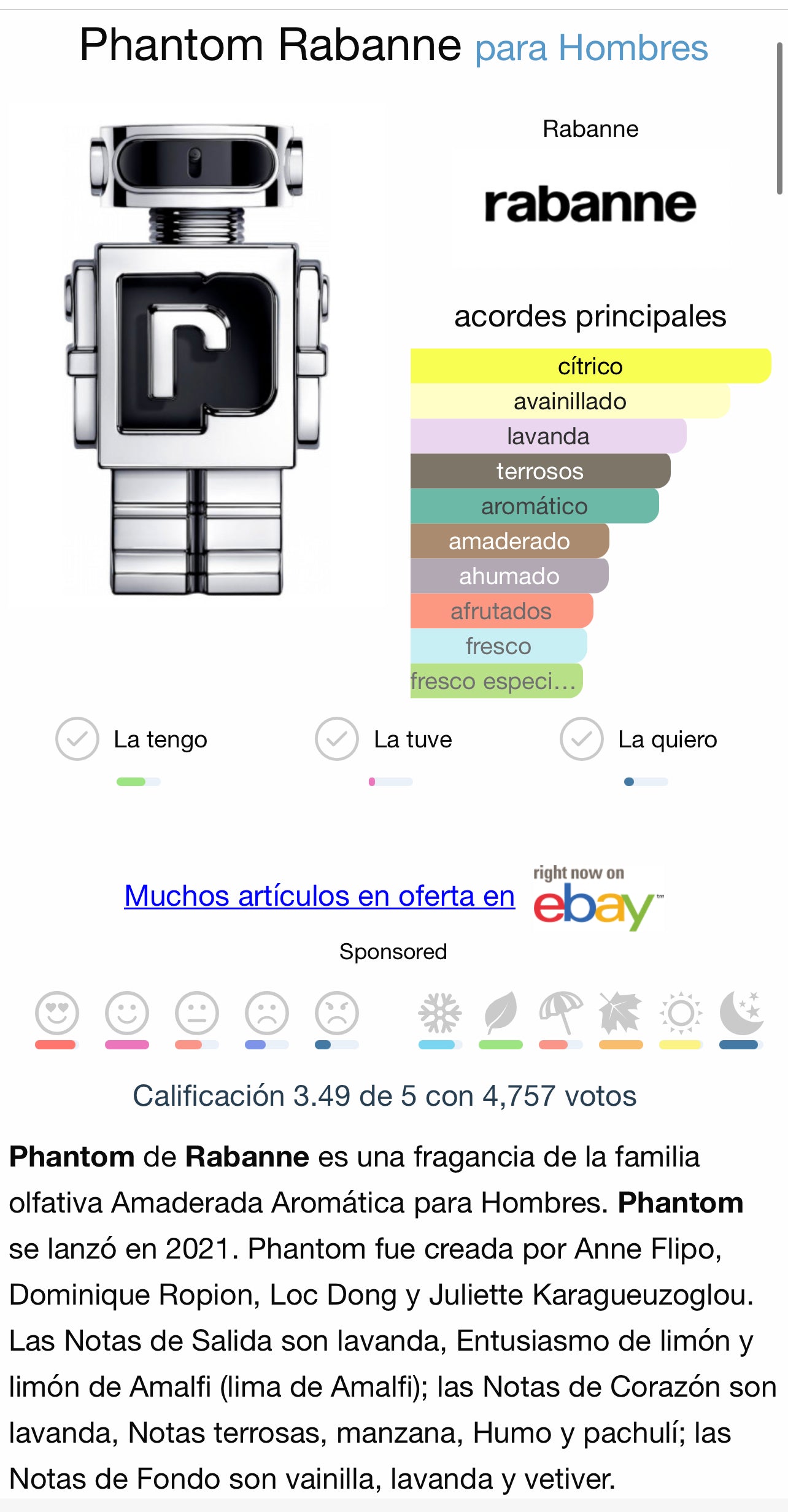Mark night wear with the moon icon

coord(741,1013)
